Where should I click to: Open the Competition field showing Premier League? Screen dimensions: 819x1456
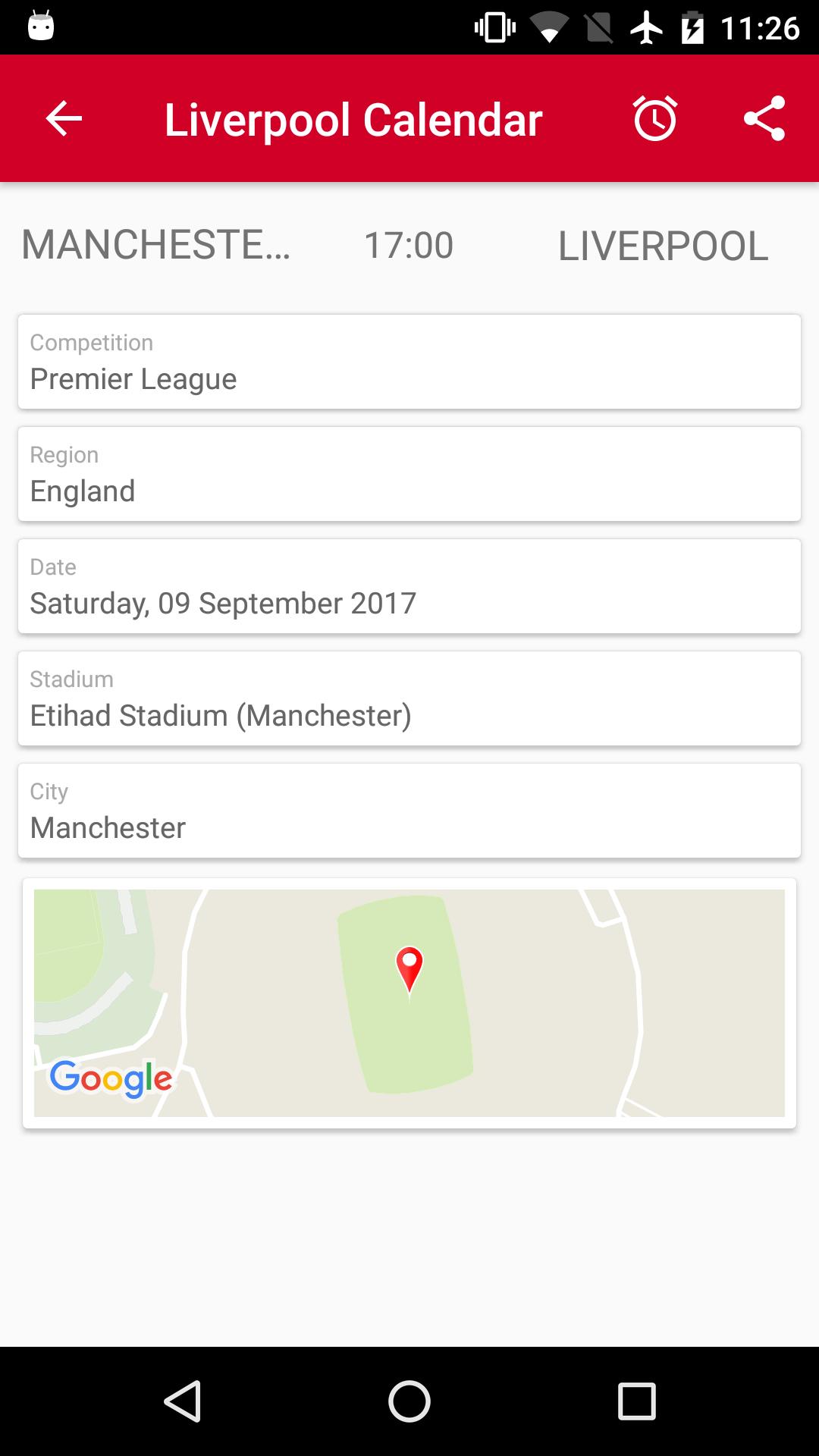409,361
